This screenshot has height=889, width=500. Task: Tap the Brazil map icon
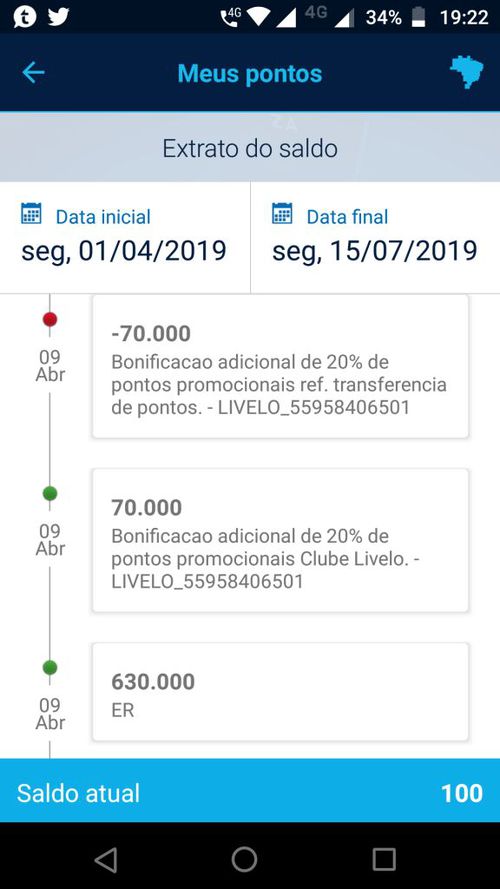point(467,73)
